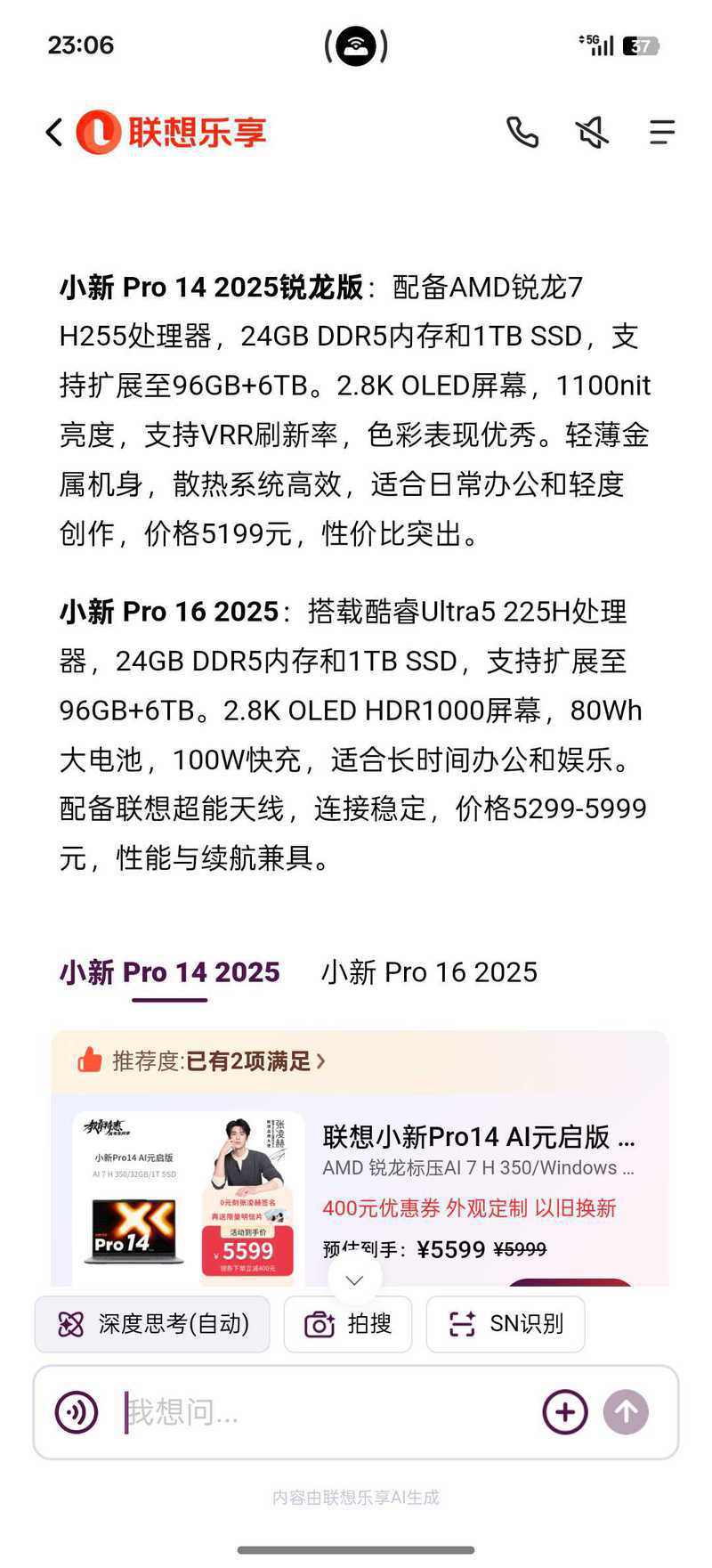Toggle the mute speaker icon
The height and width of the screenshot is (1568, 712).
[x=592, y=133]
